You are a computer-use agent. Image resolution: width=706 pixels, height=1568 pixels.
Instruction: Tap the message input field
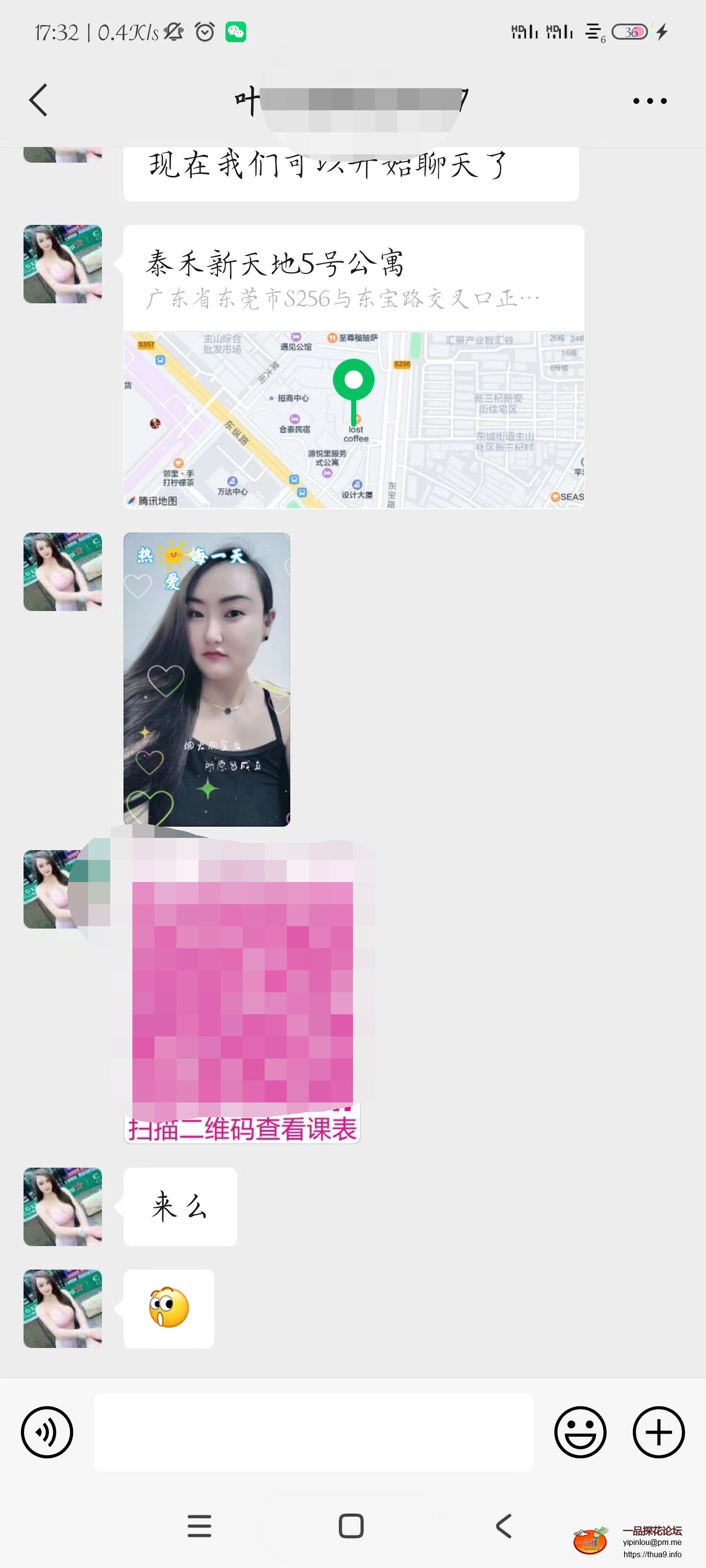click(x=314, y=1432)
